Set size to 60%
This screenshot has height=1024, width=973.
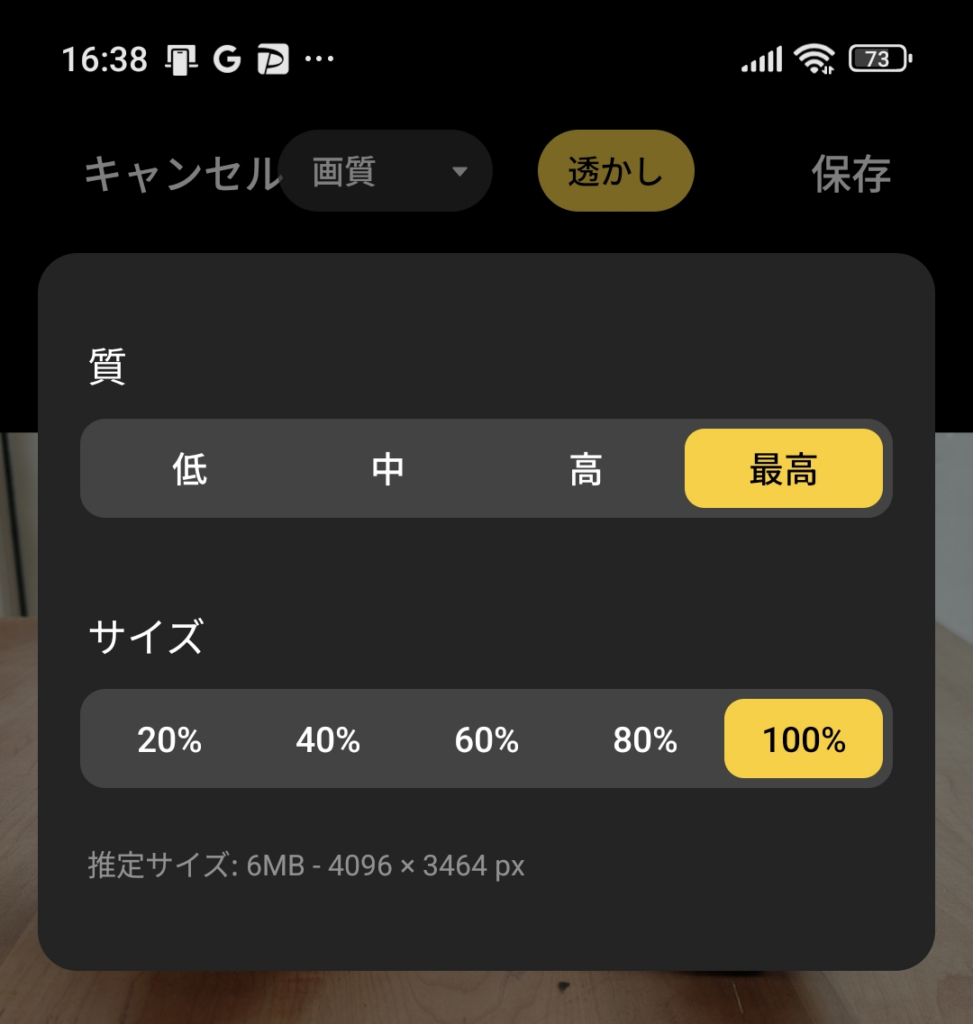486,740
